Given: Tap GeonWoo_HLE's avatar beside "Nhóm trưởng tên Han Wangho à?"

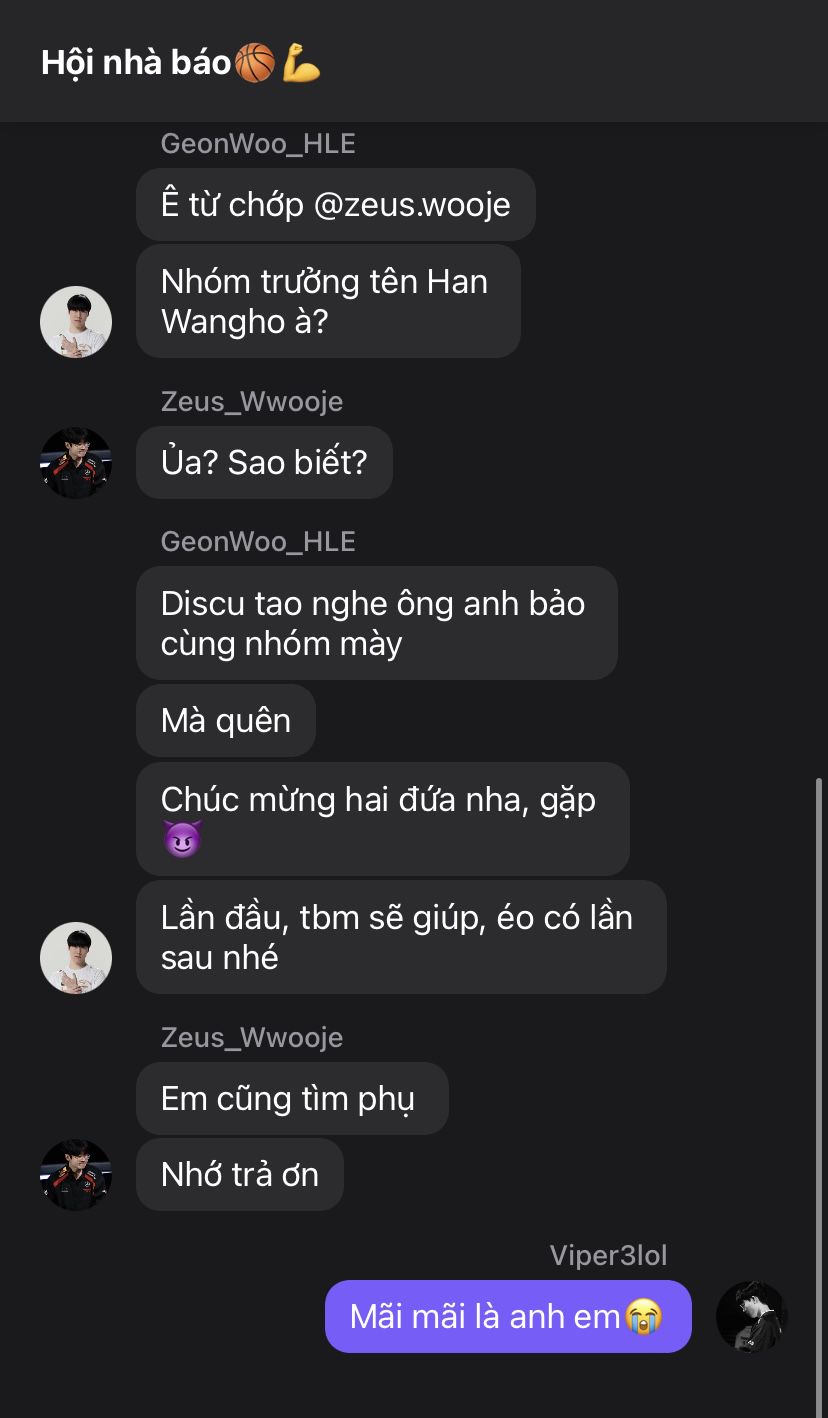Looking at the screenshot, I should coord(76,322).
